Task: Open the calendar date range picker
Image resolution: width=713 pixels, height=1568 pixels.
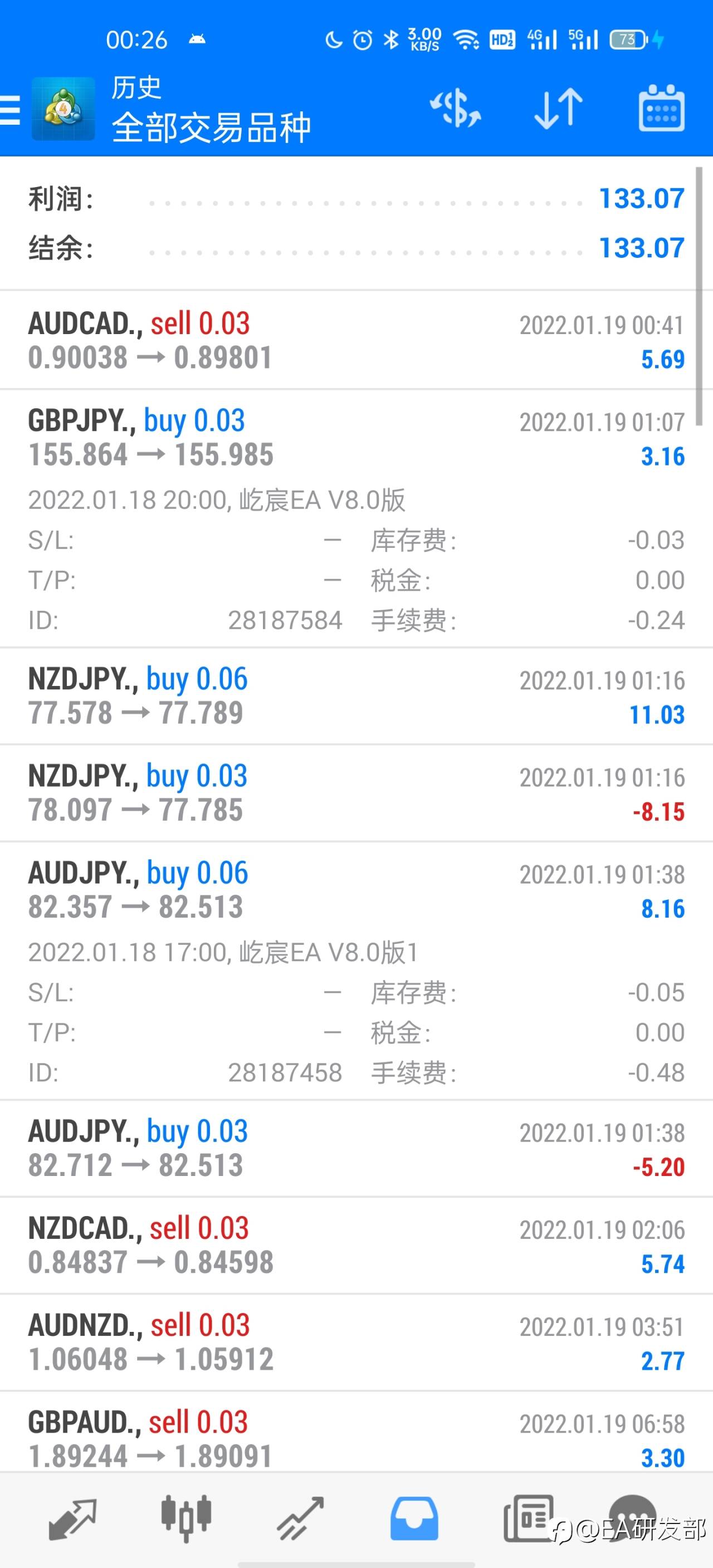Action: pyautogui.click(x=661, y=109)
